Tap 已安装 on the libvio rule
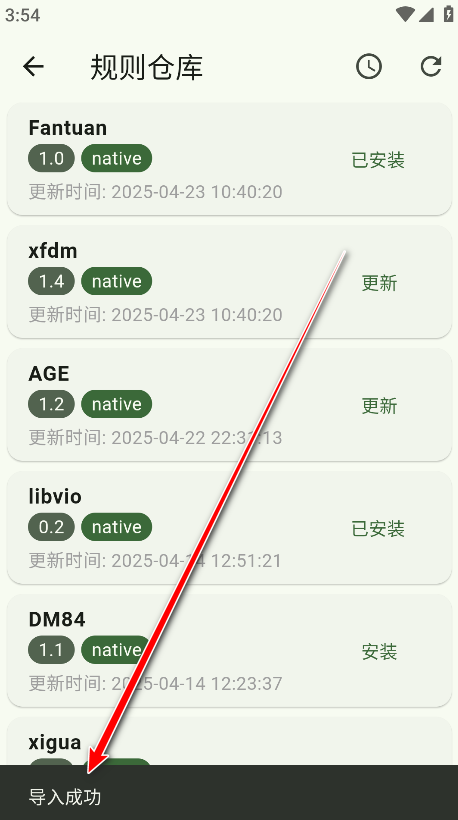This screenshot has height=820, width=458. pyautogui.click(x=378, y=529)
